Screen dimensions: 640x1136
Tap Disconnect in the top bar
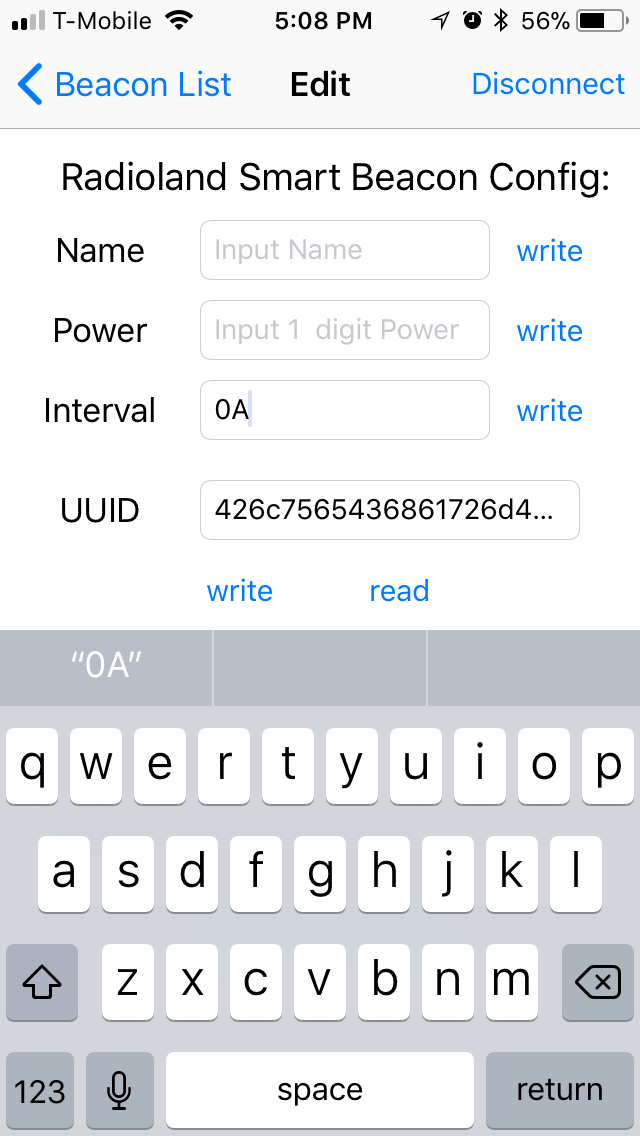tap(548, 85)
